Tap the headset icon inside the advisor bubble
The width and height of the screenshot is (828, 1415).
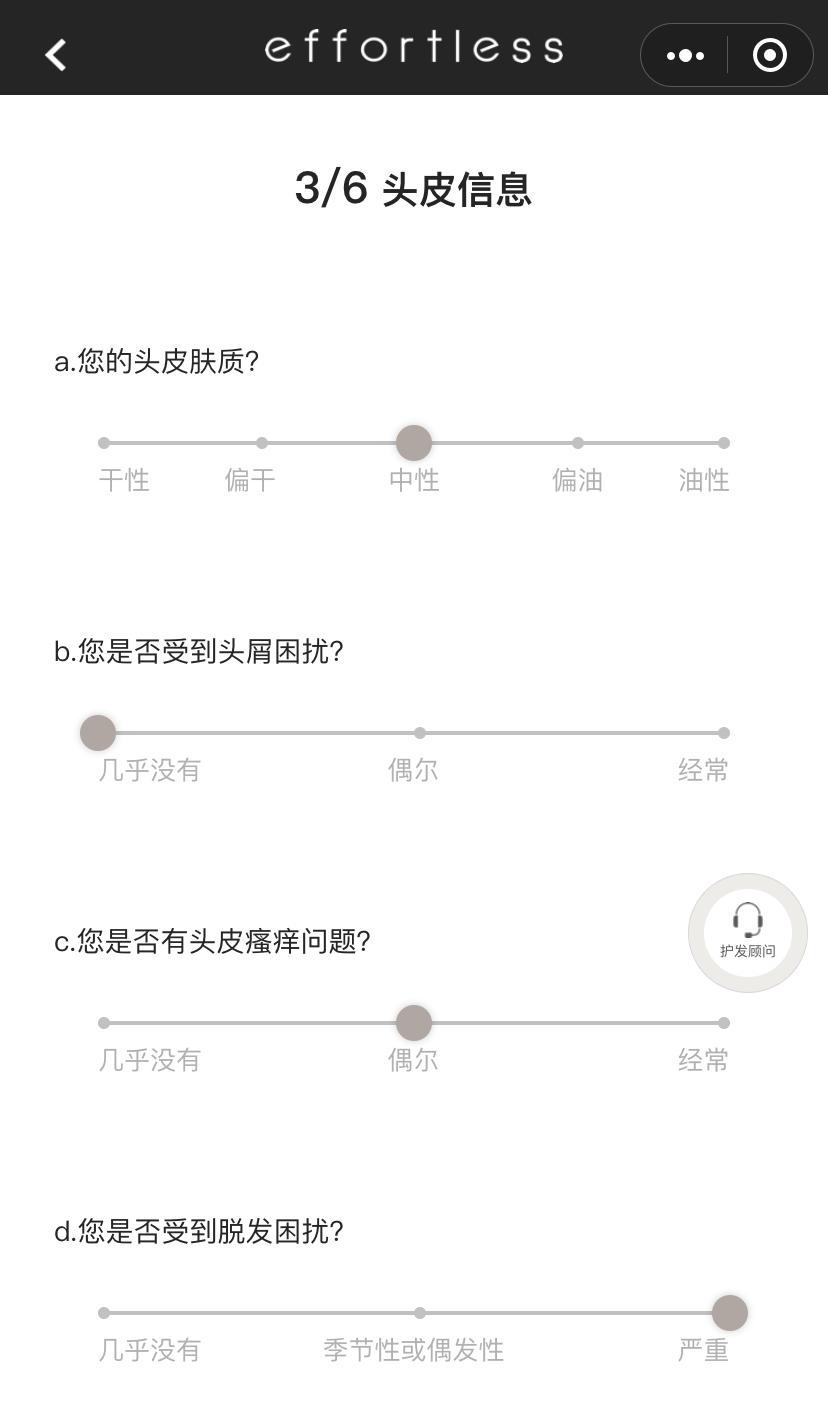[747, 920]
